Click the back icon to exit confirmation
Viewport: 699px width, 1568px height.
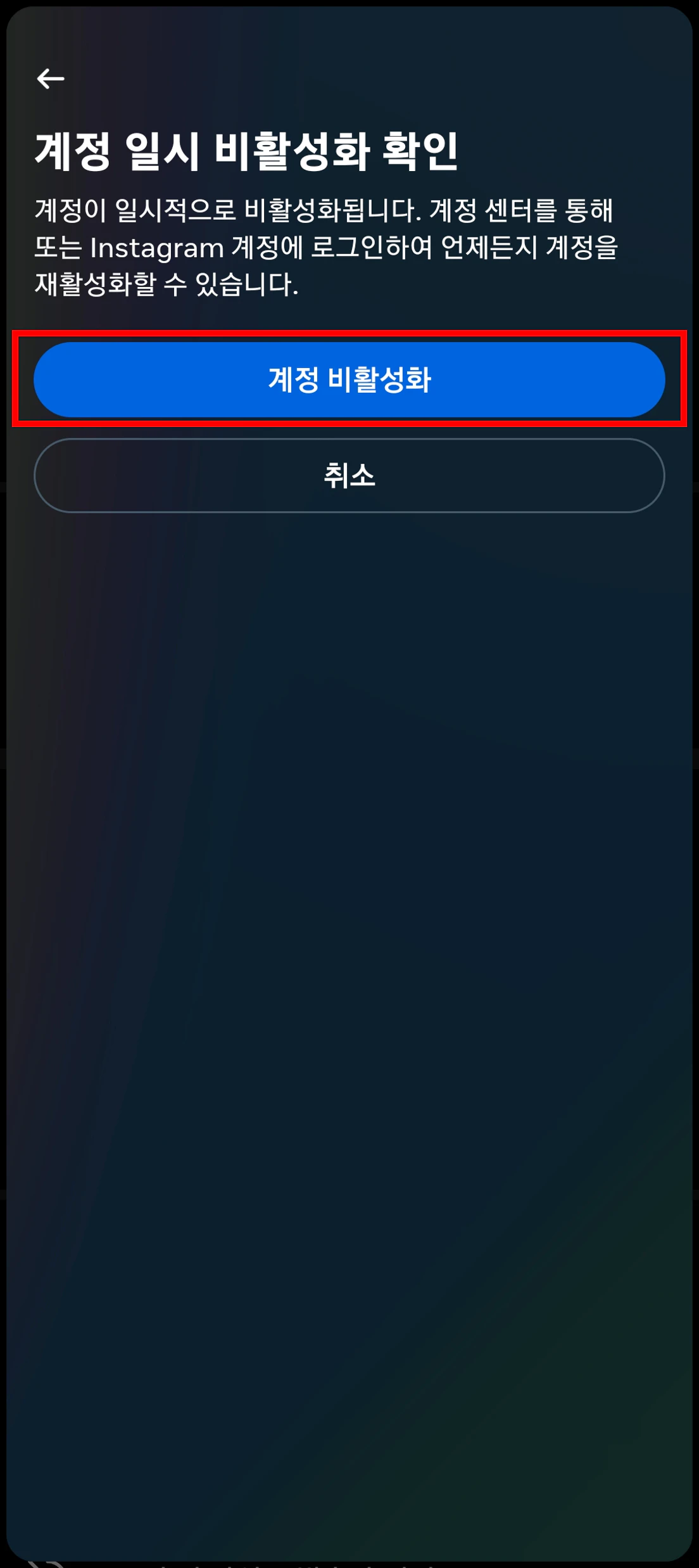click(51, 78)
